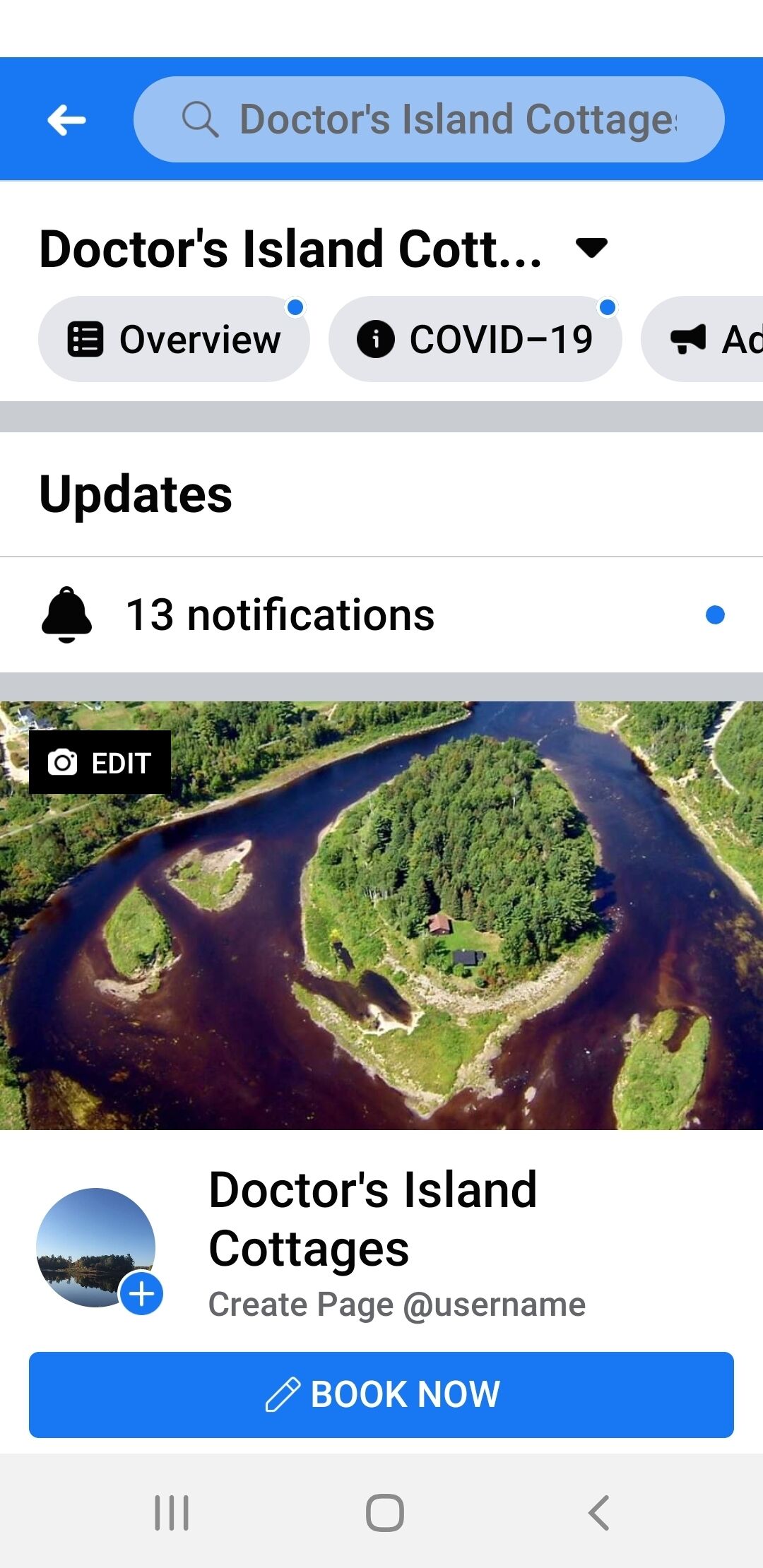Open the megaphone Ad chip

(706, 339)
